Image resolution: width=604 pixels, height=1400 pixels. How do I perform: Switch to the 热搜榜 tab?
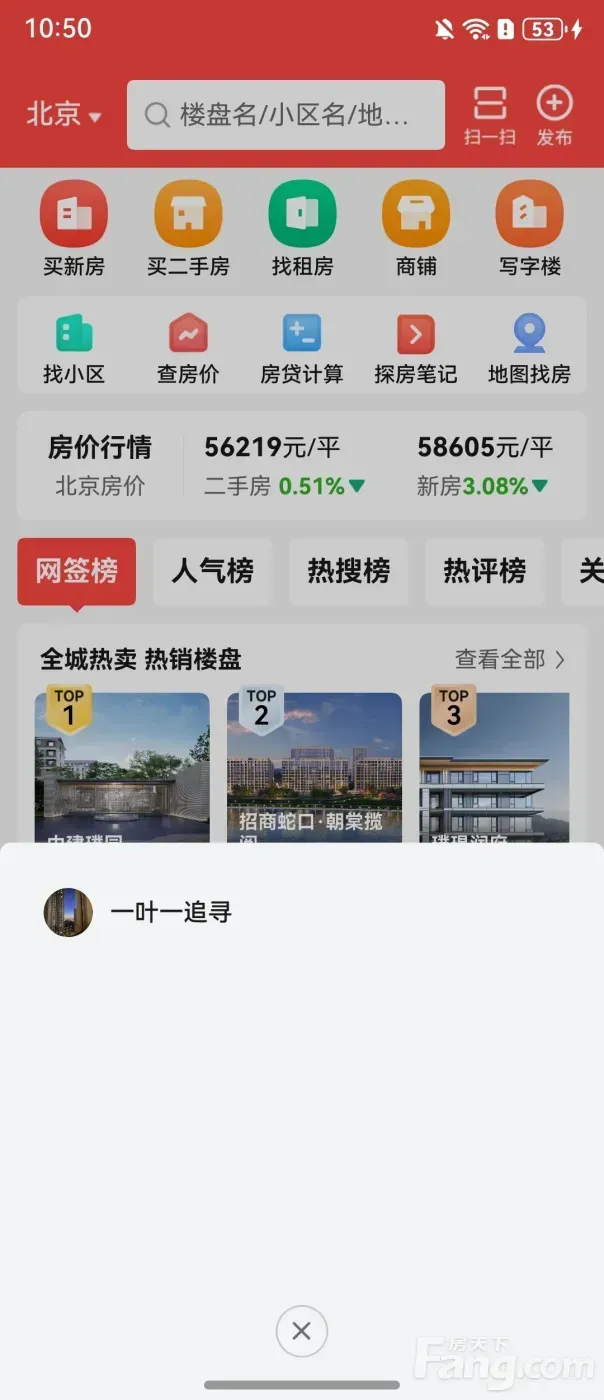coord(348,571)
